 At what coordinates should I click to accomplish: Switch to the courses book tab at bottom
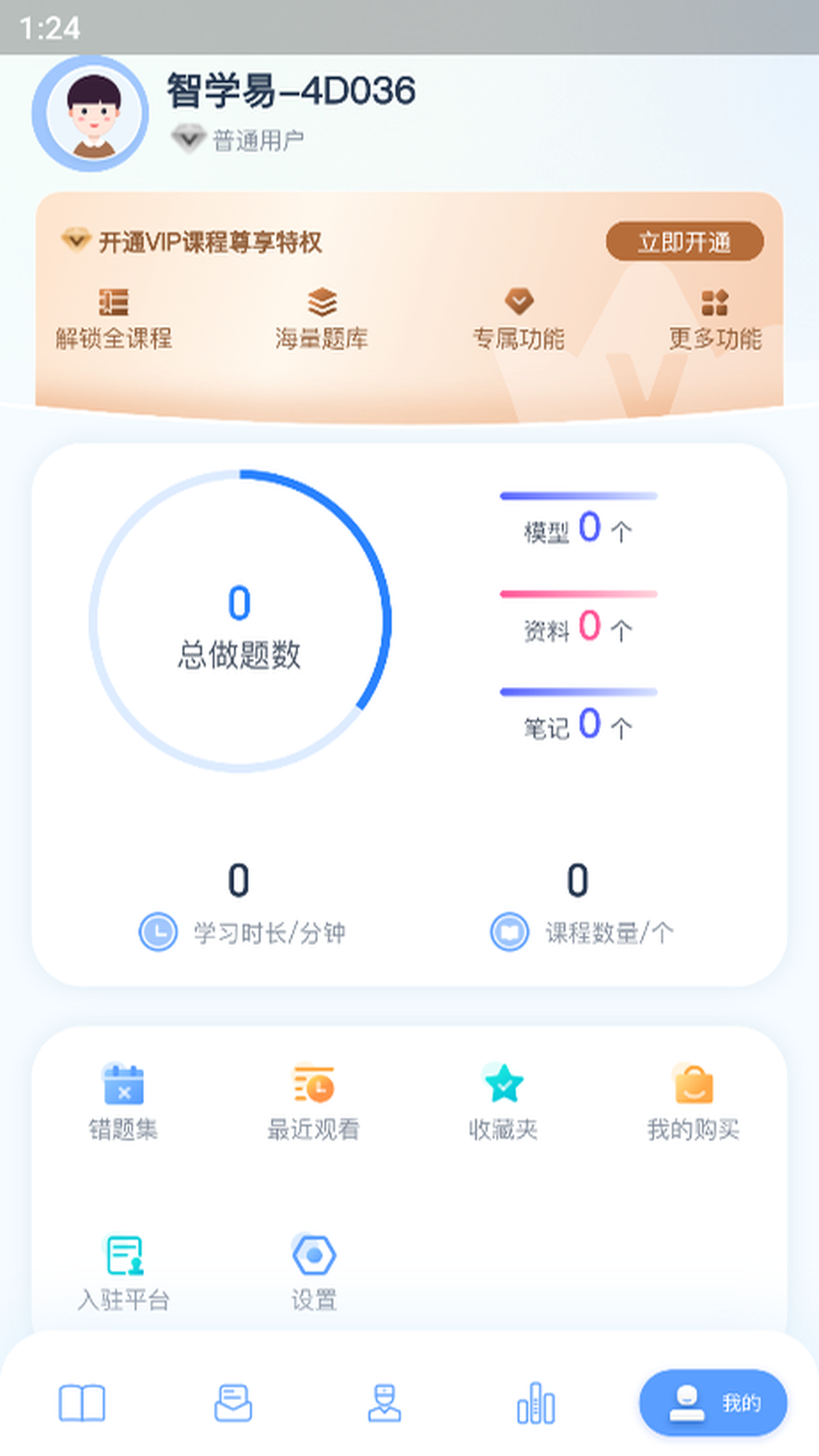coord(82,1403)
